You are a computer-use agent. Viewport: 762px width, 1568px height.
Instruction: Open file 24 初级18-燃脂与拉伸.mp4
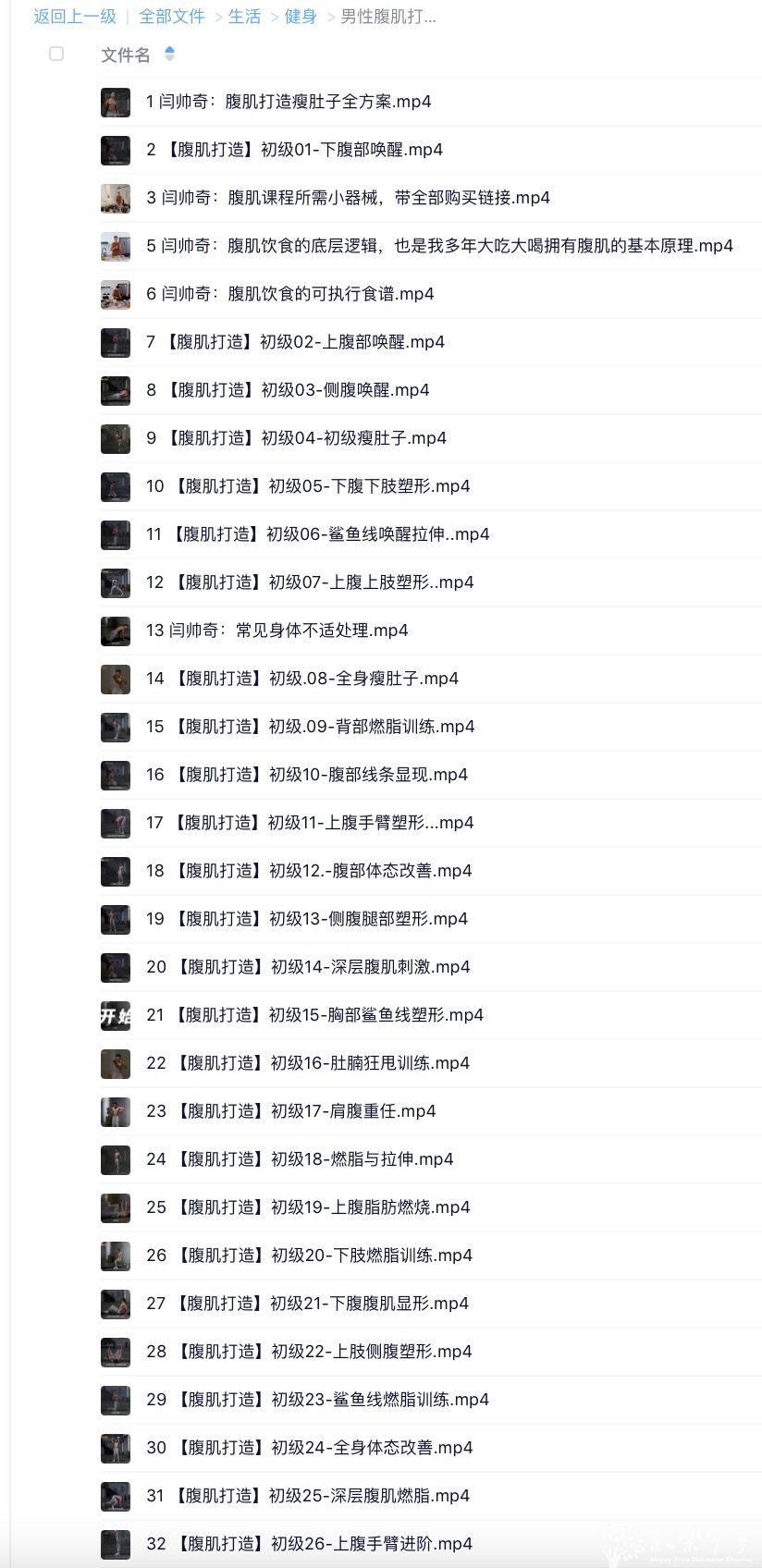point(300,1159)
